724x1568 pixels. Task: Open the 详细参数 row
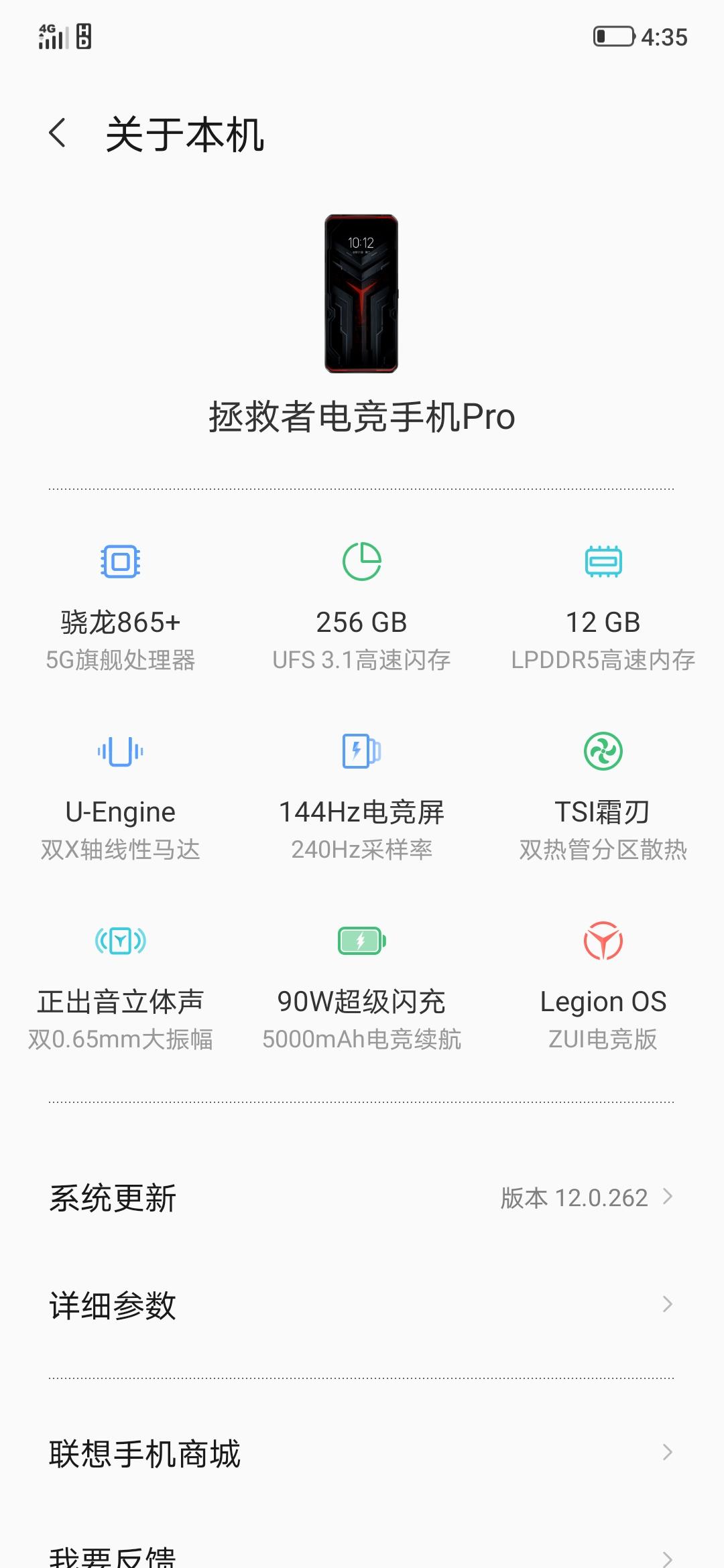point(362,1305)
